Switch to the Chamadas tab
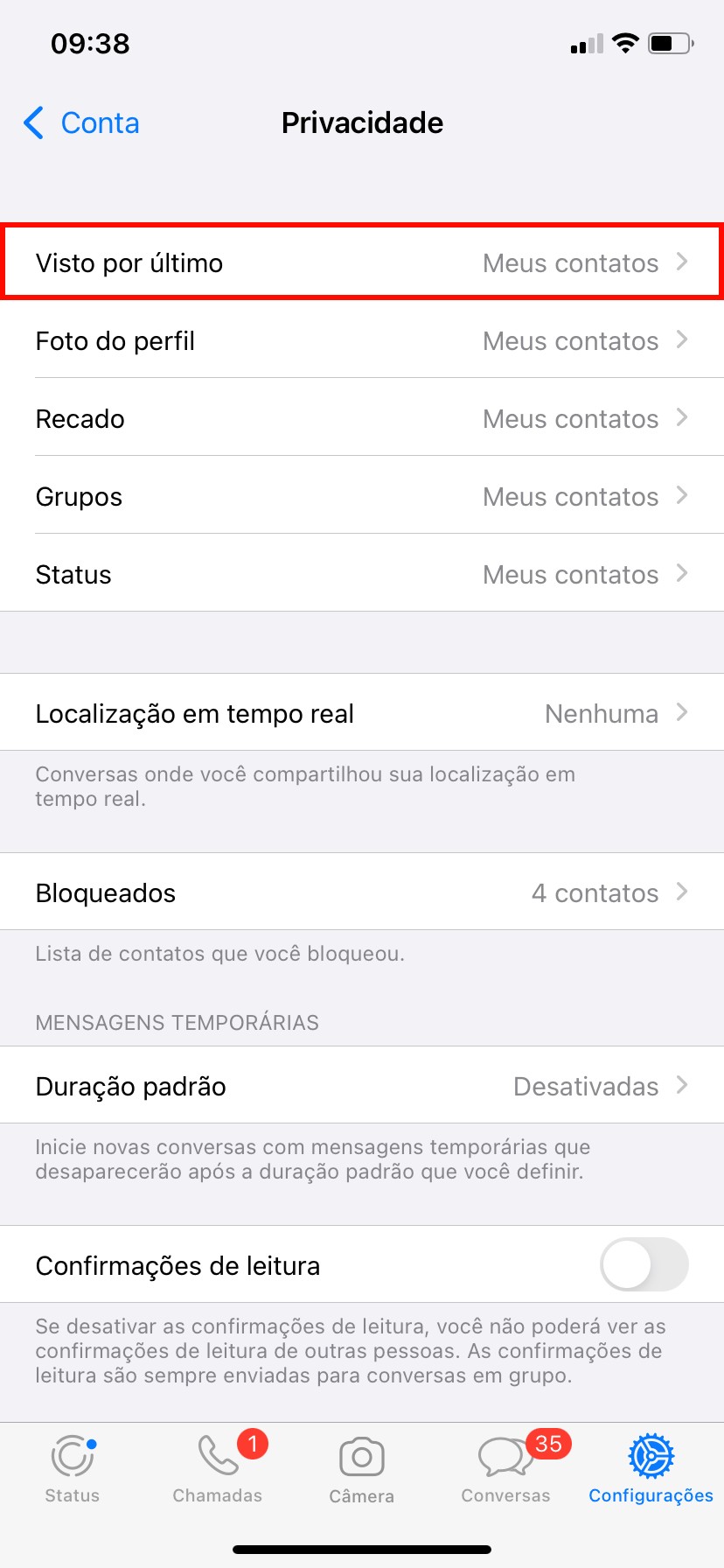This screenshot has width=724, height=1568. click(218, 1470)
